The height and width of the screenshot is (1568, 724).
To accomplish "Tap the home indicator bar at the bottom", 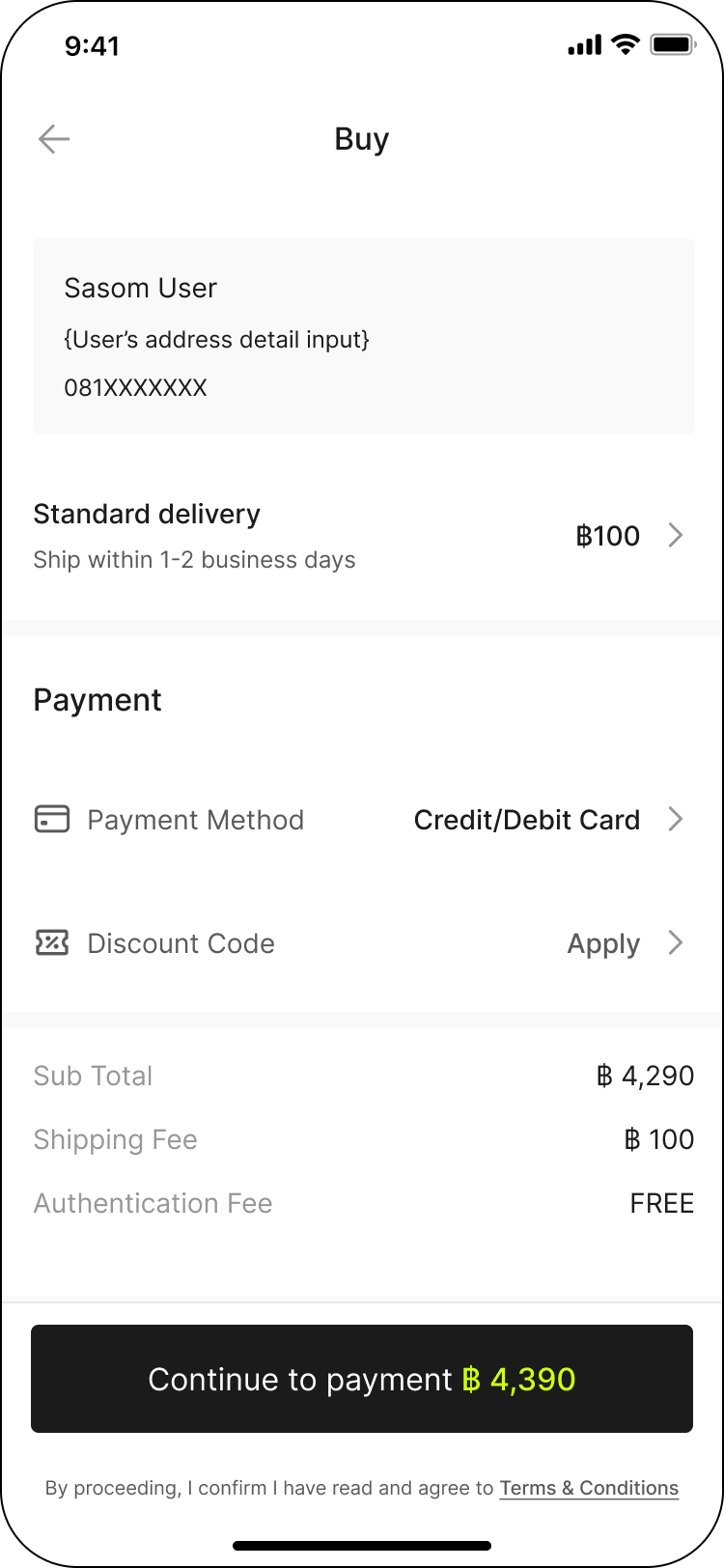I will coord(362,1546).
